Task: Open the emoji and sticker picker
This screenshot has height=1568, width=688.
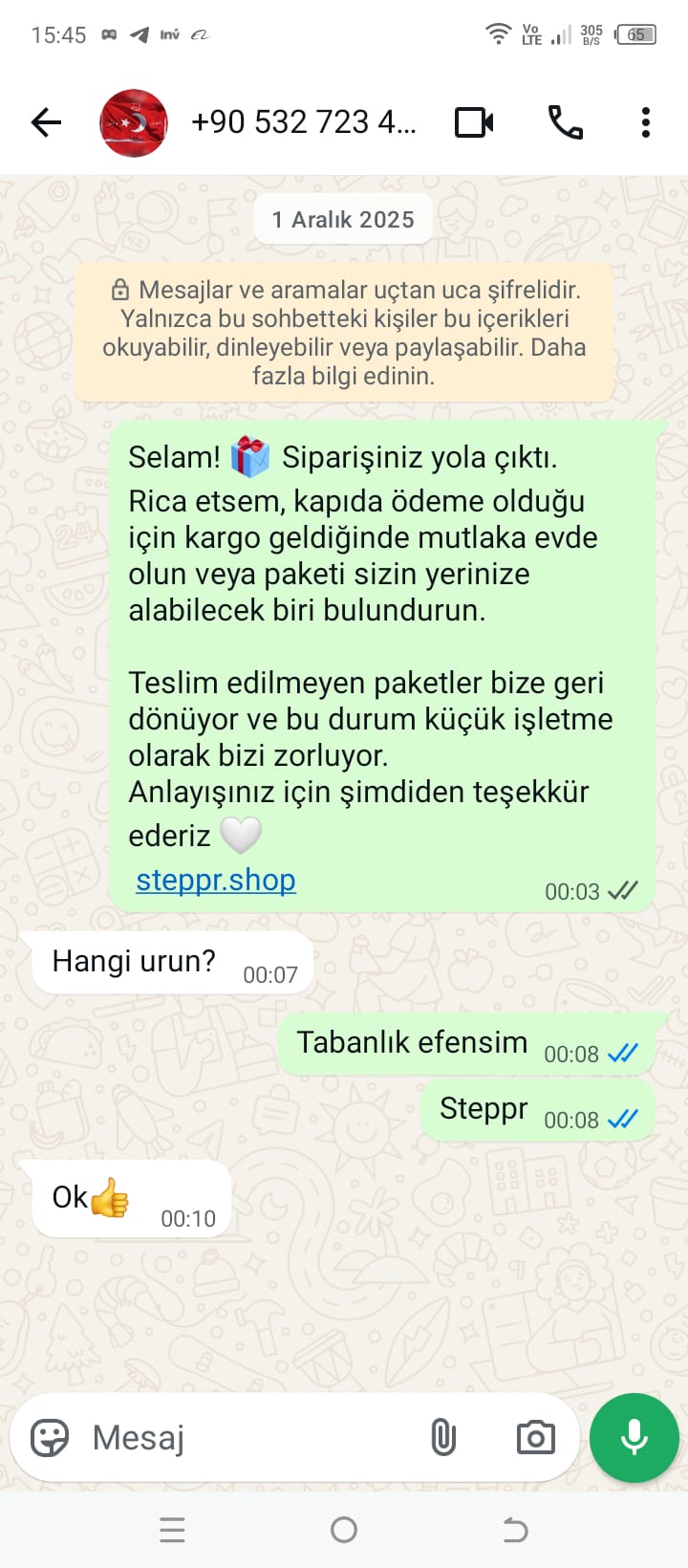Action: (x=50, y=1437)
